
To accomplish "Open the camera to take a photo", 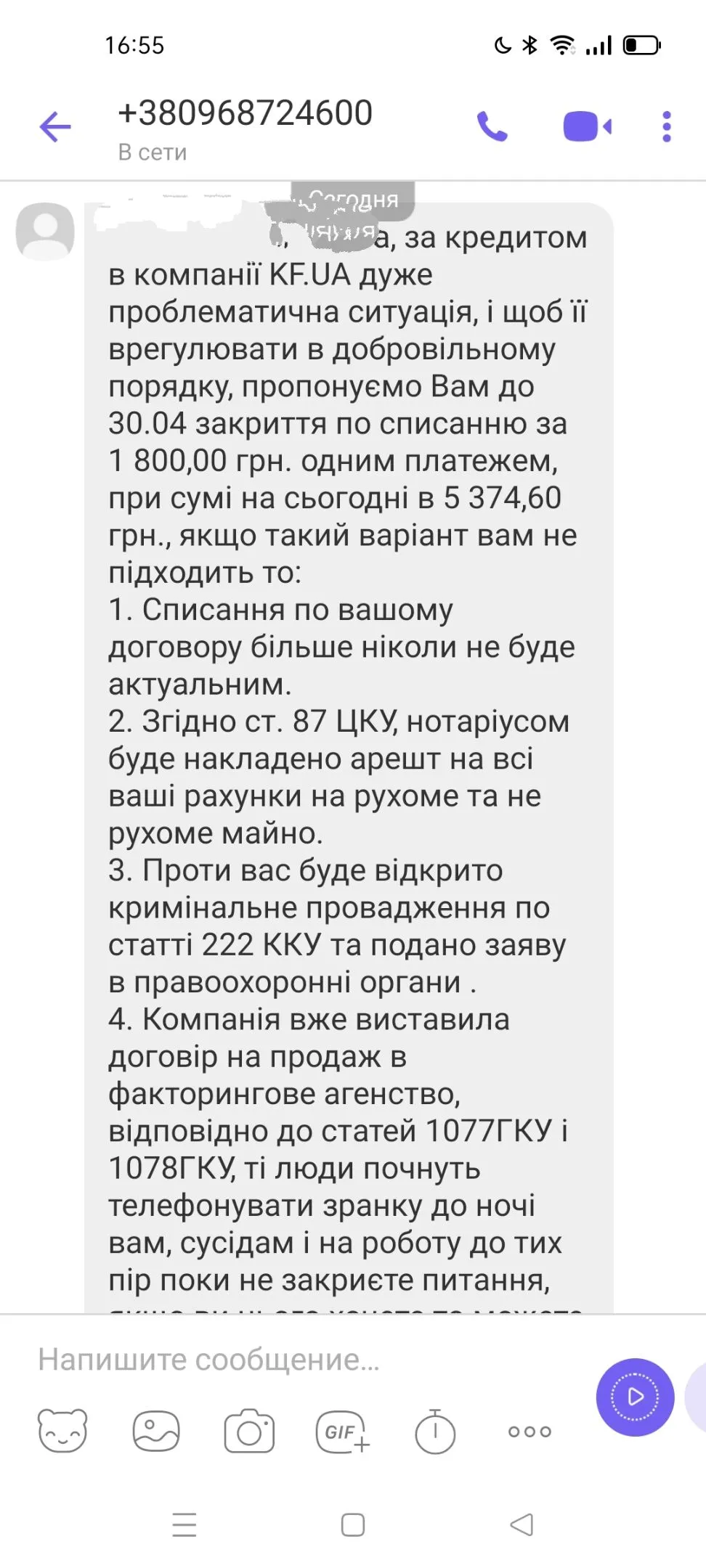I will click(x=249, y=1431).
